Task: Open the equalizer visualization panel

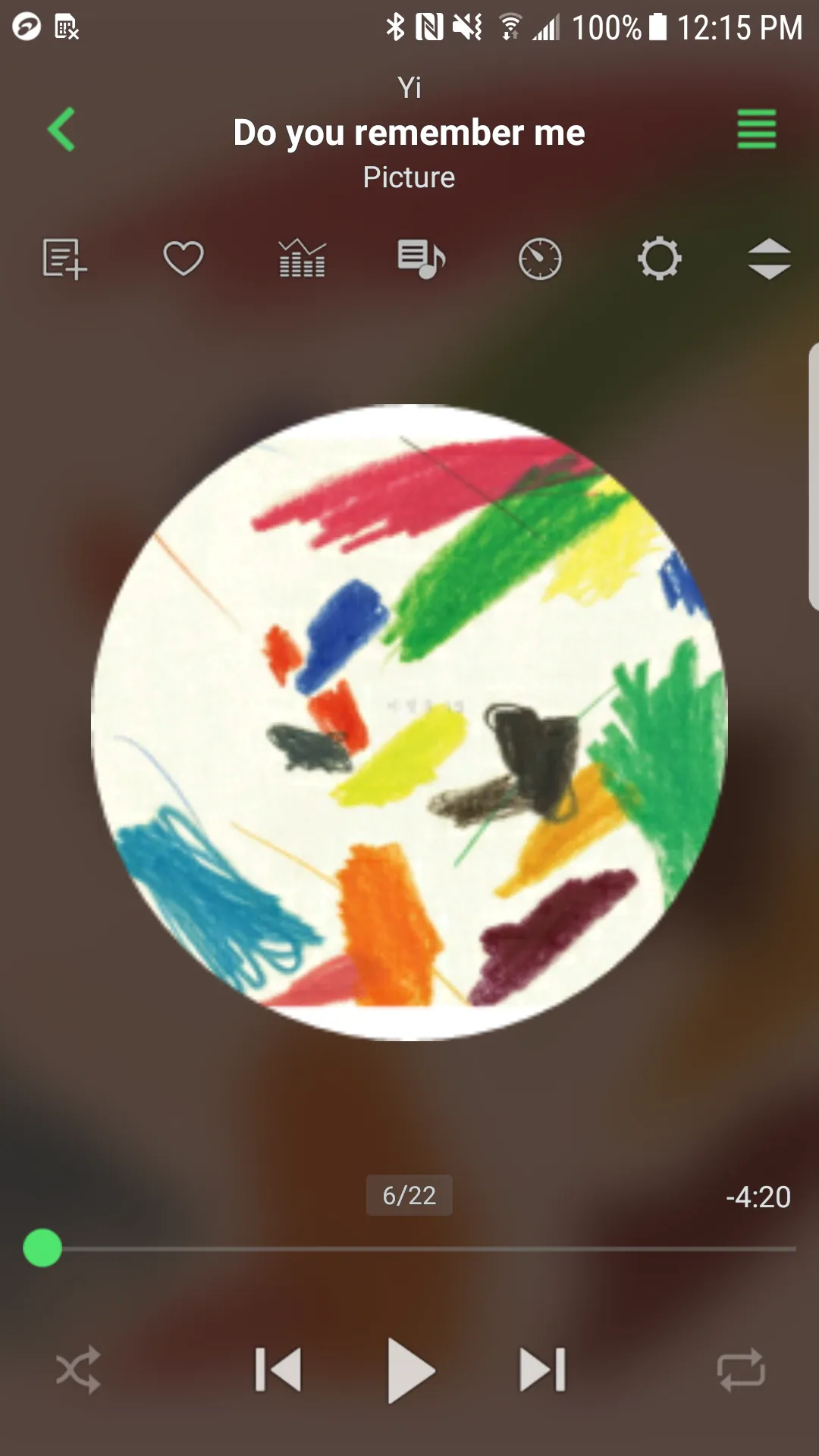Action: pyautogui.click(x=302, y=259)
